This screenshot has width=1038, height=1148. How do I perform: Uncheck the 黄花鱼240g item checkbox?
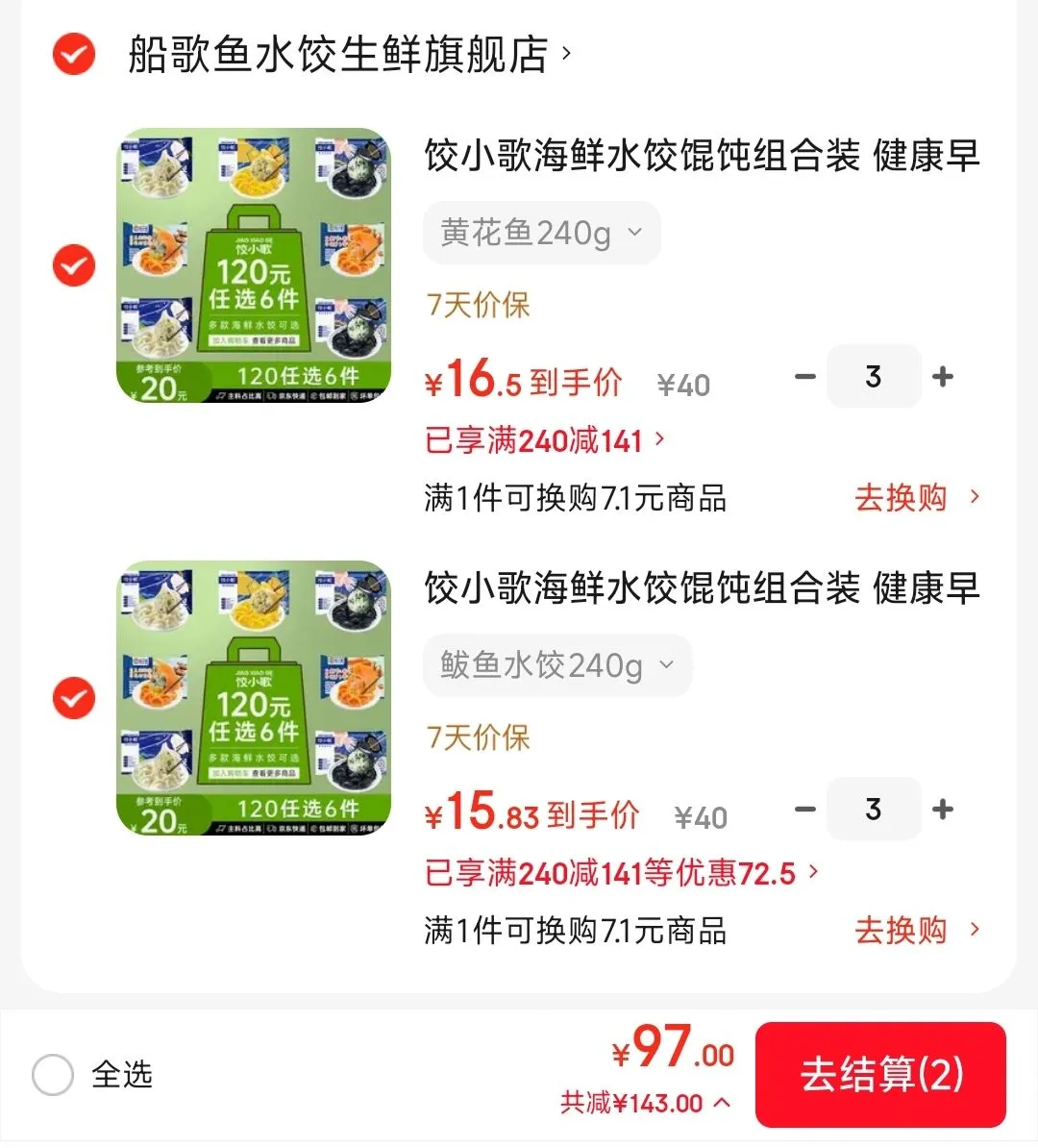pos(74,265)
